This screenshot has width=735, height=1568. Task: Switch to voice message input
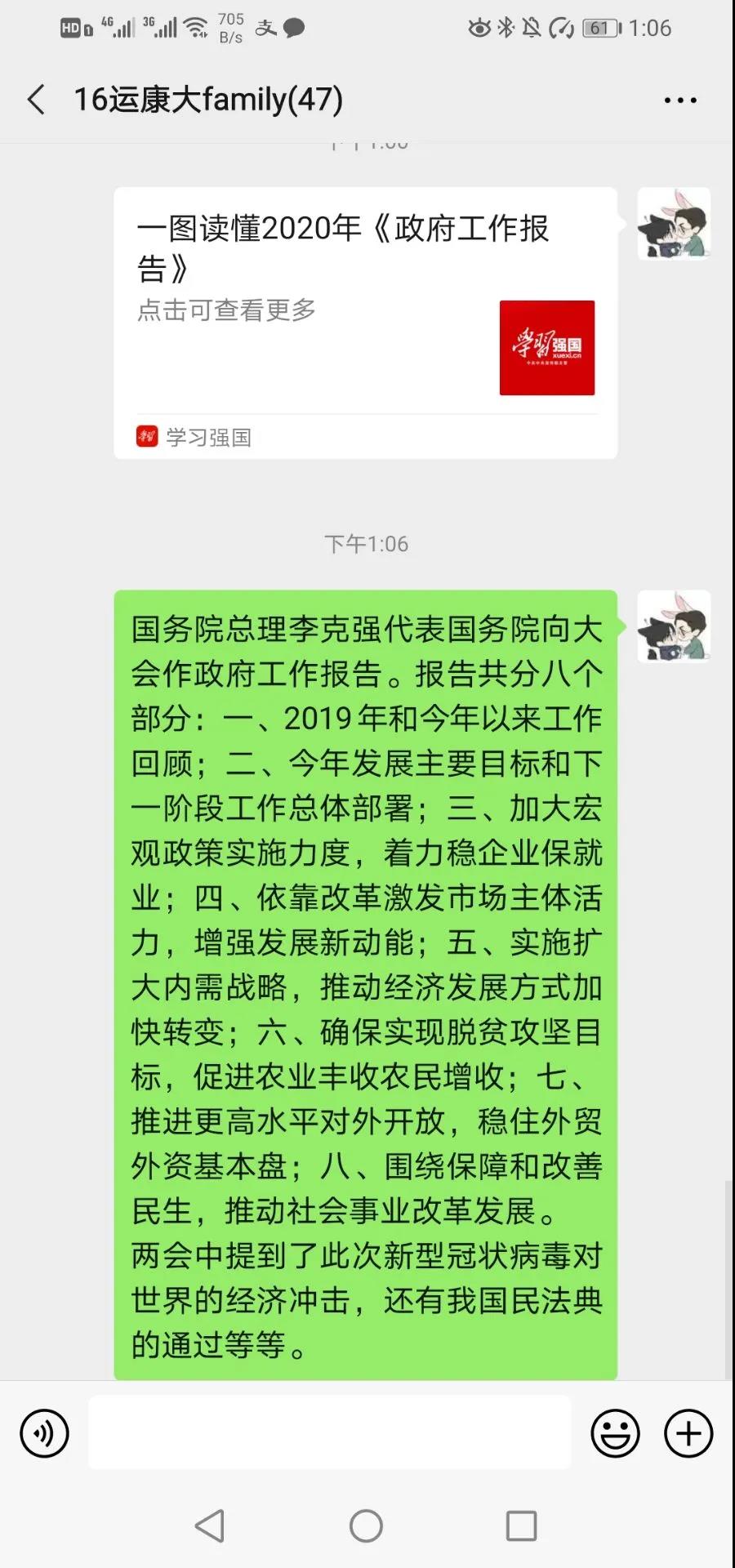(44, 1433)
